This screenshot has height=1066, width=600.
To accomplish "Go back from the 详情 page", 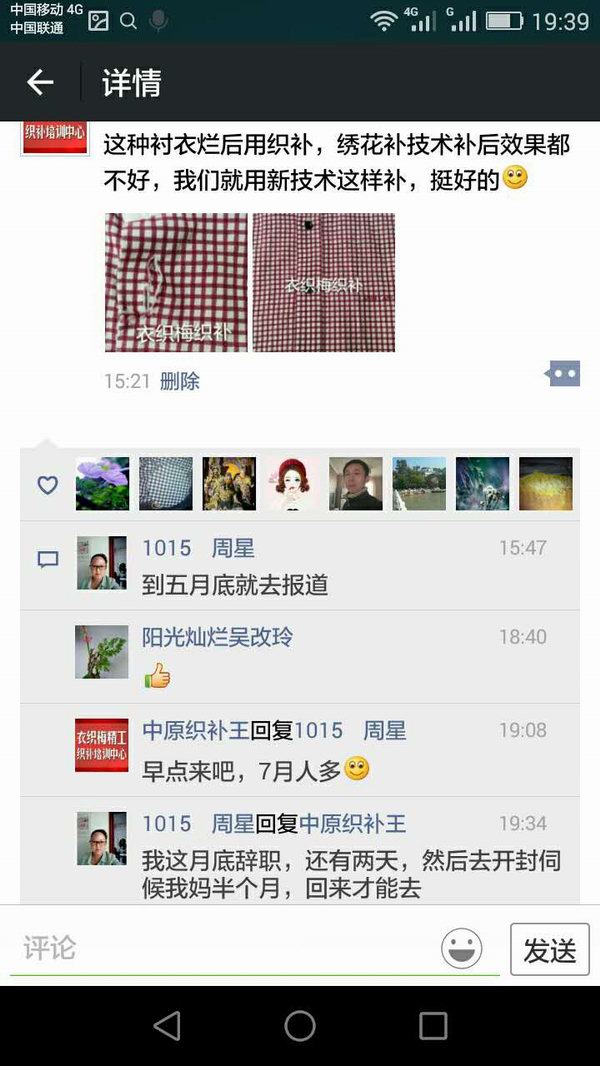I will pyautogui.click(x=40, y=82).
